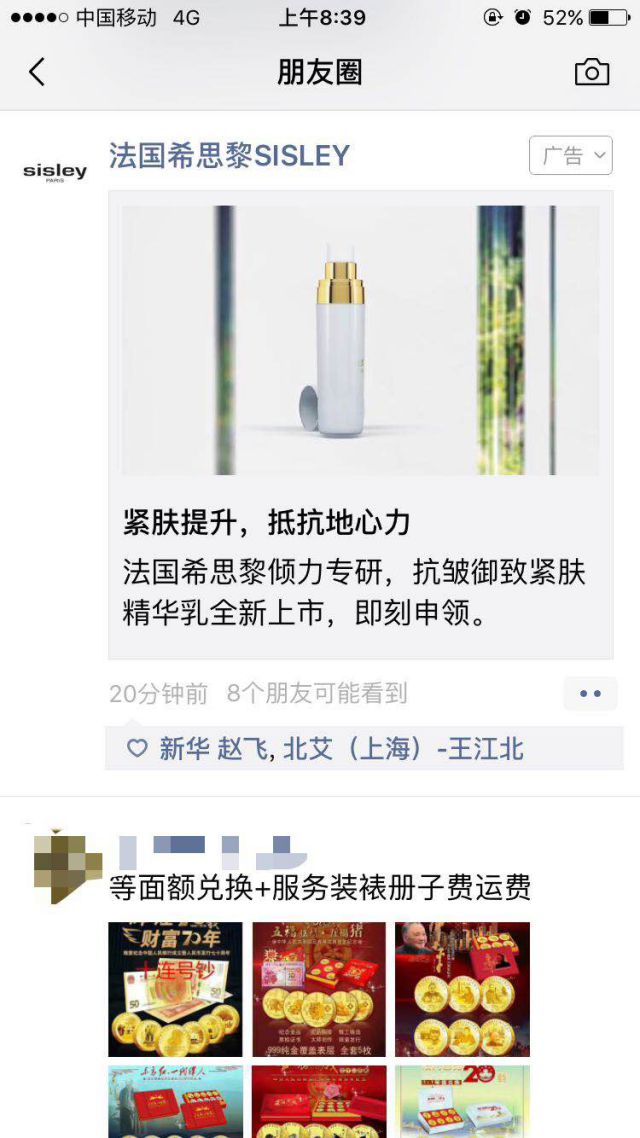Open the middle red gift box photo
Image resolution: width=640 pixels, height=1138 pixels.
[x=318, y=1101]
